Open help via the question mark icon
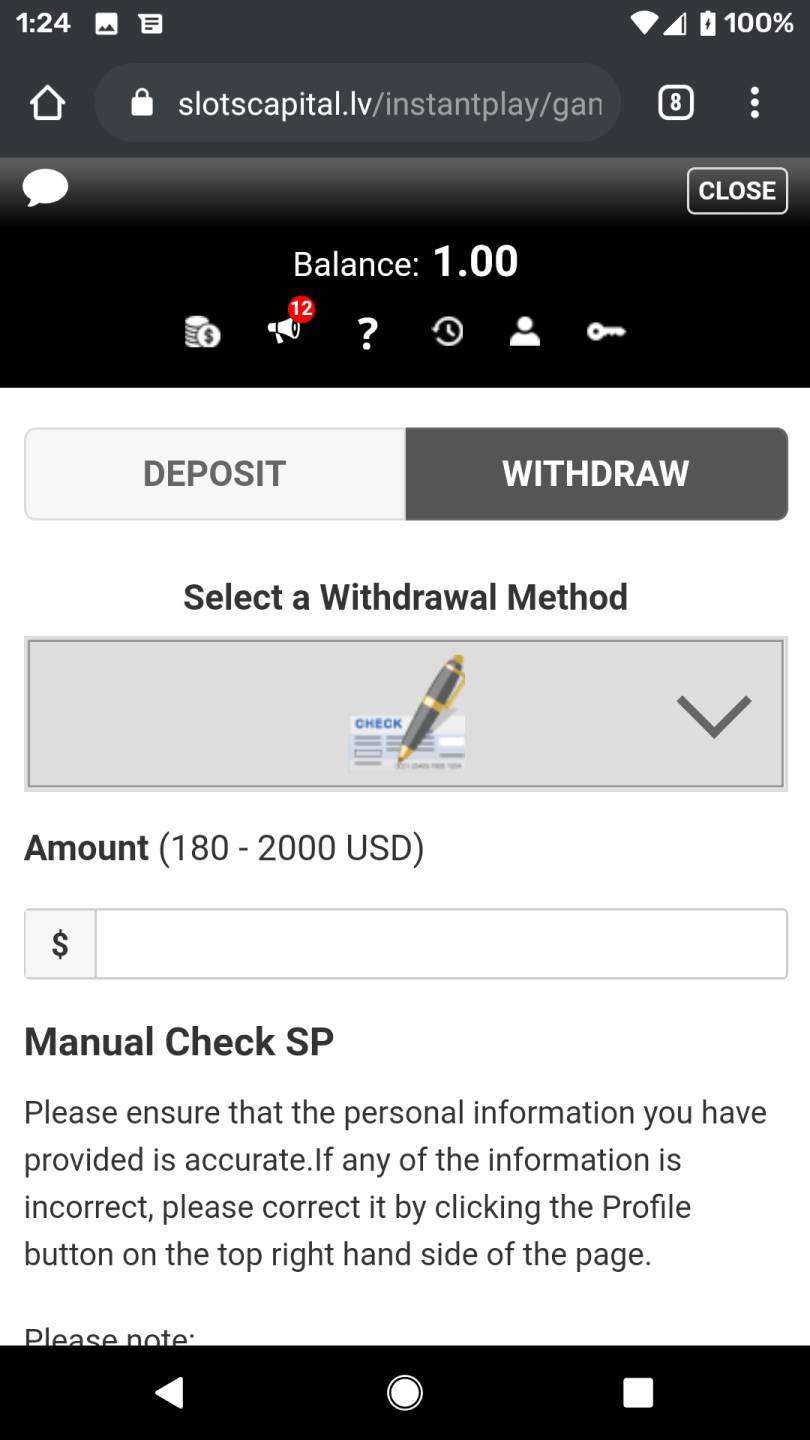Screen dimensions: 810x1440 pyautogui.click(x=367, y=332)
